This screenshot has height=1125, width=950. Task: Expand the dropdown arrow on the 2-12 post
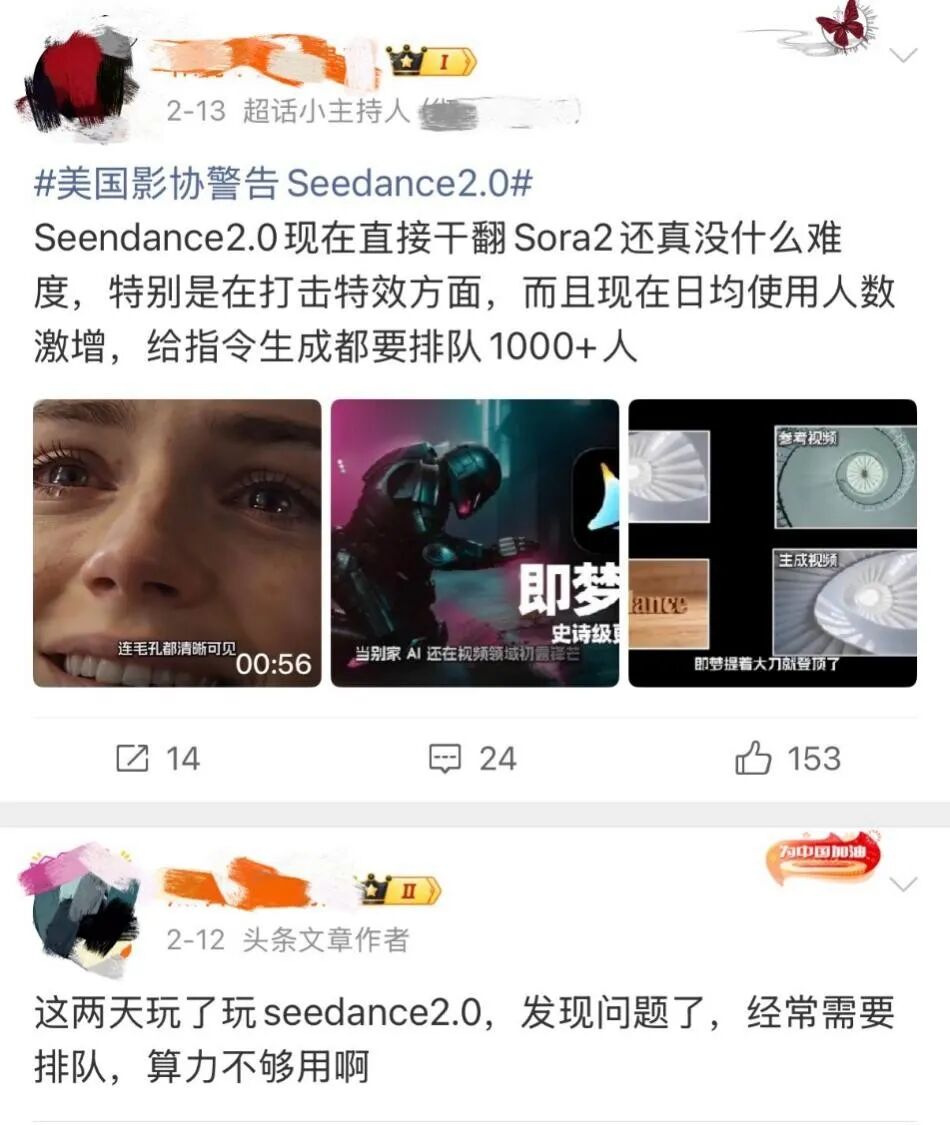[903, 884]
